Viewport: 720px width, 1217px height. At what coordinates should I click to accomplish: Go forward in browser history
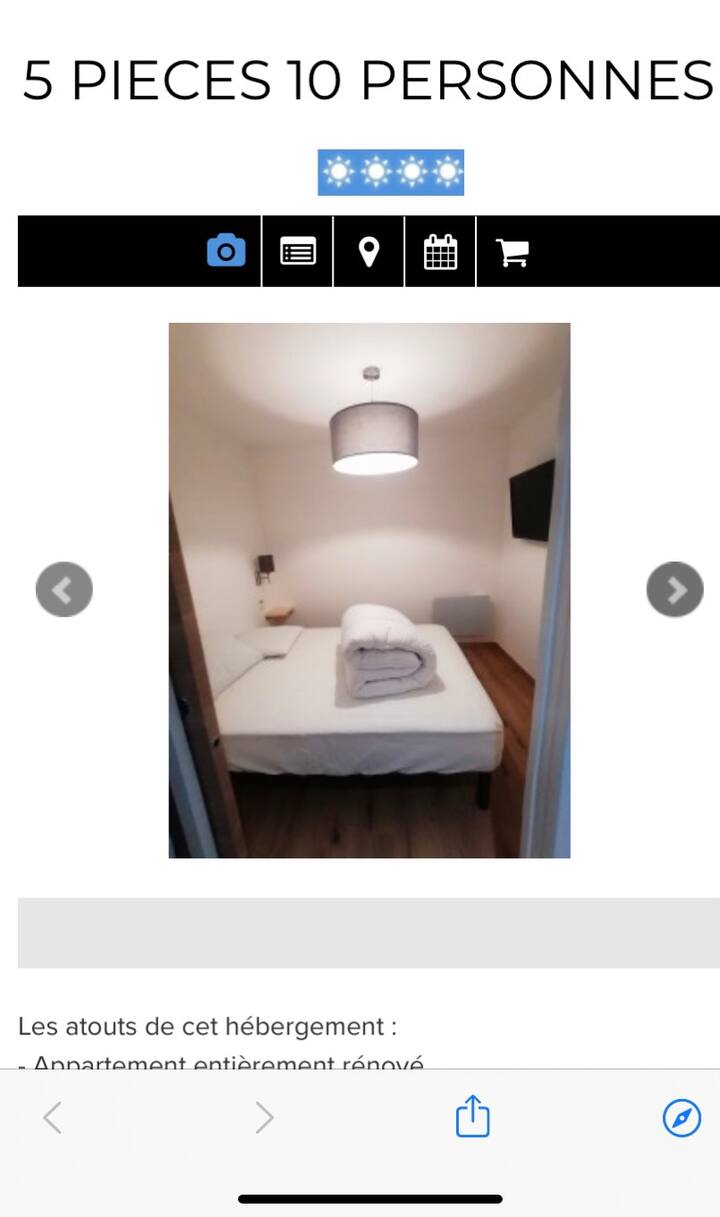[264, 1117]
